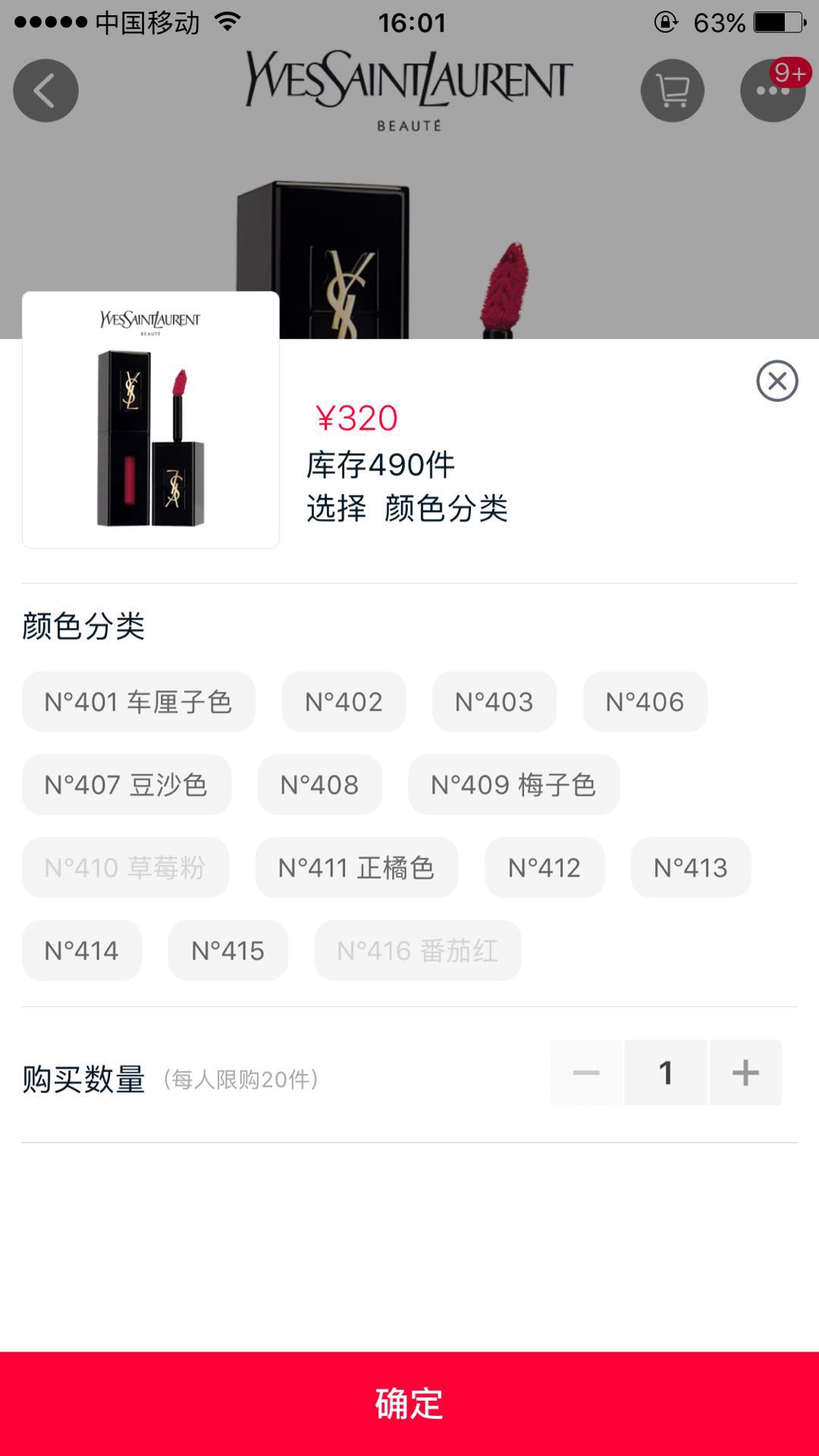This screenshot has height=1456, width=819.
Task: Increase quantity with the plus button
Action: pyautogui.click(x=745, y=1072)
